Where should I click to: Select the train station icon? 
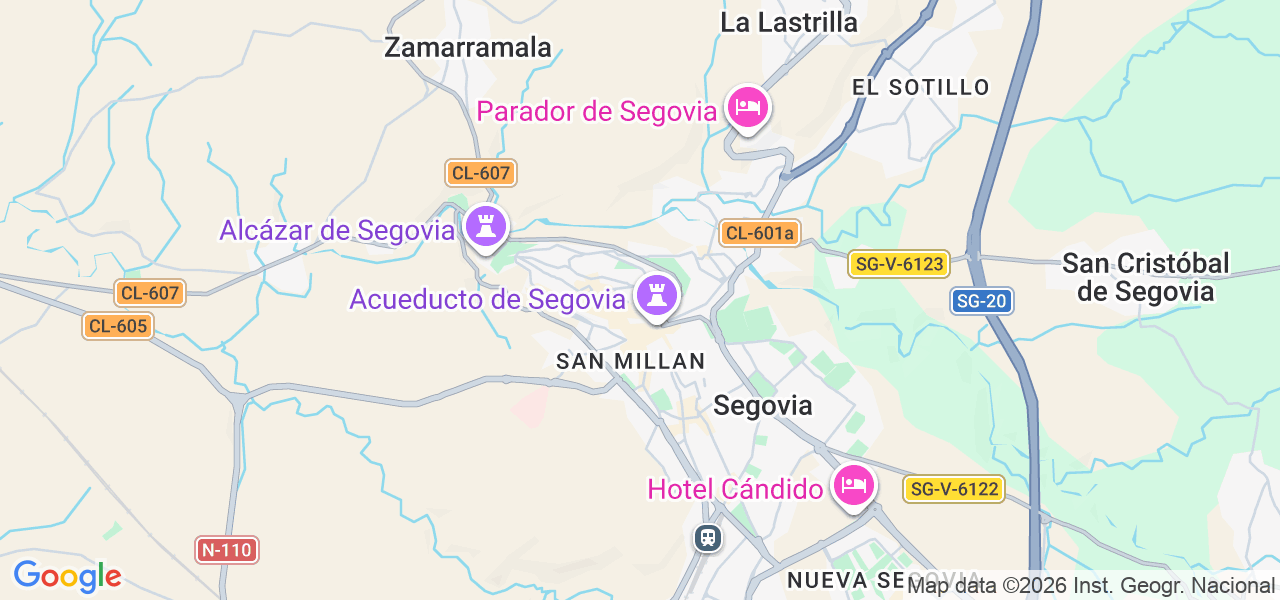click(708, 538)
